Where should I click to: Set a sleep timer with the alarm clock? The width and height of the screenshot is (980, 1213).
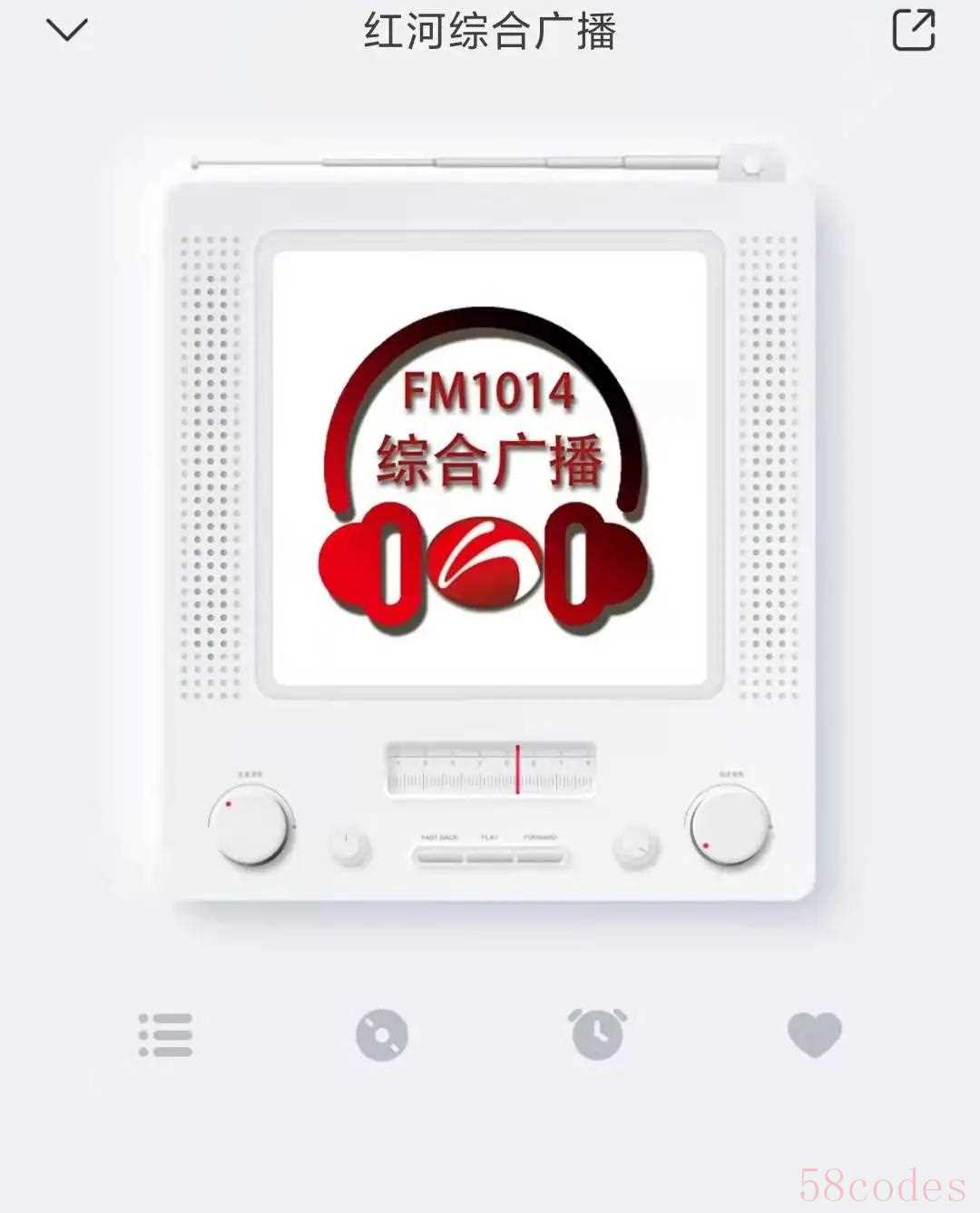coord(597,1033)
